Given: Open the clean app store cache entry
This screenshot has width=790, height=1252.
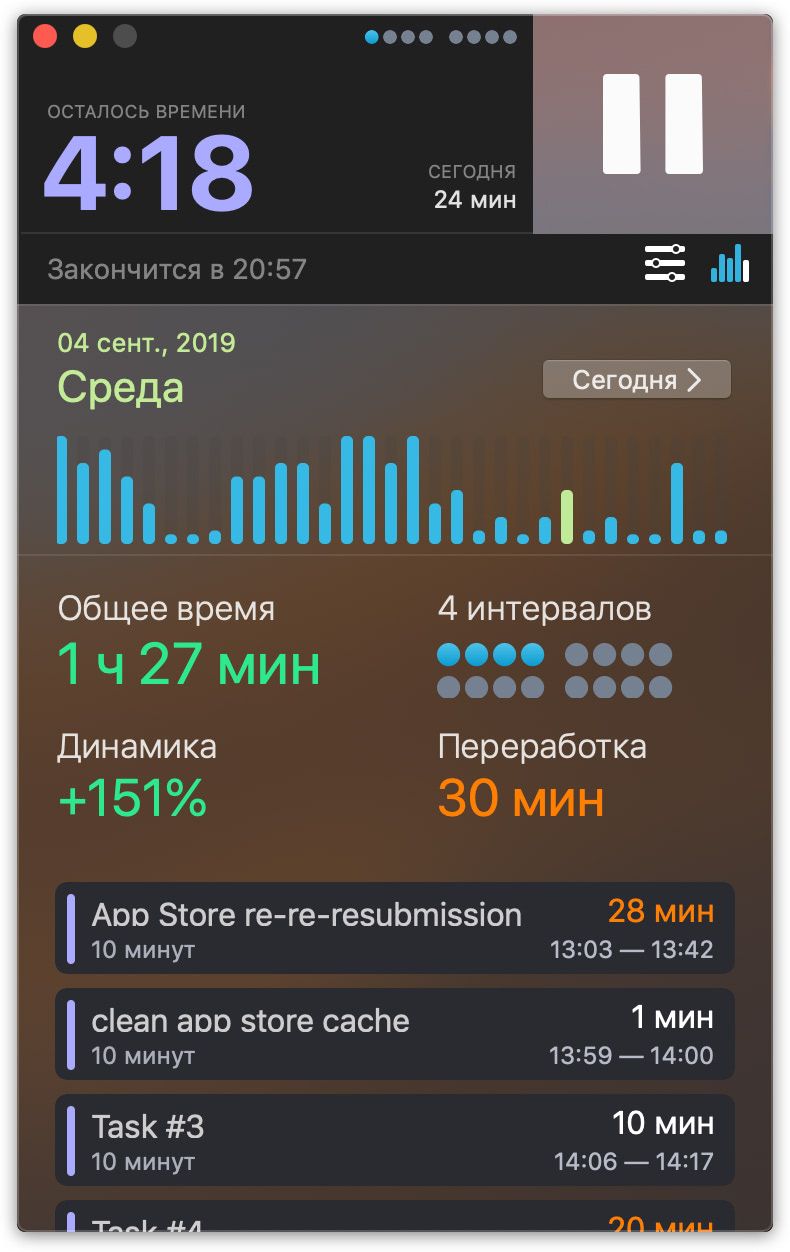Looking at the screenshot, I should (394, 1034).
